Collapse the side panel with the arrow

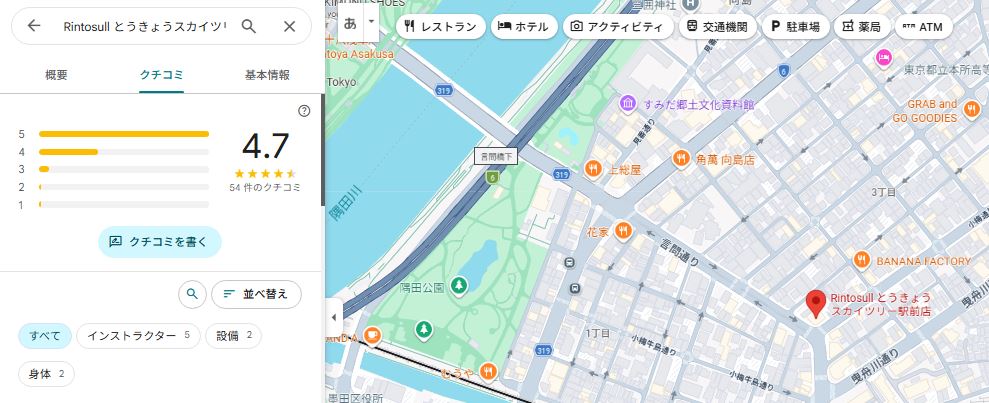(x=334, y=317)
